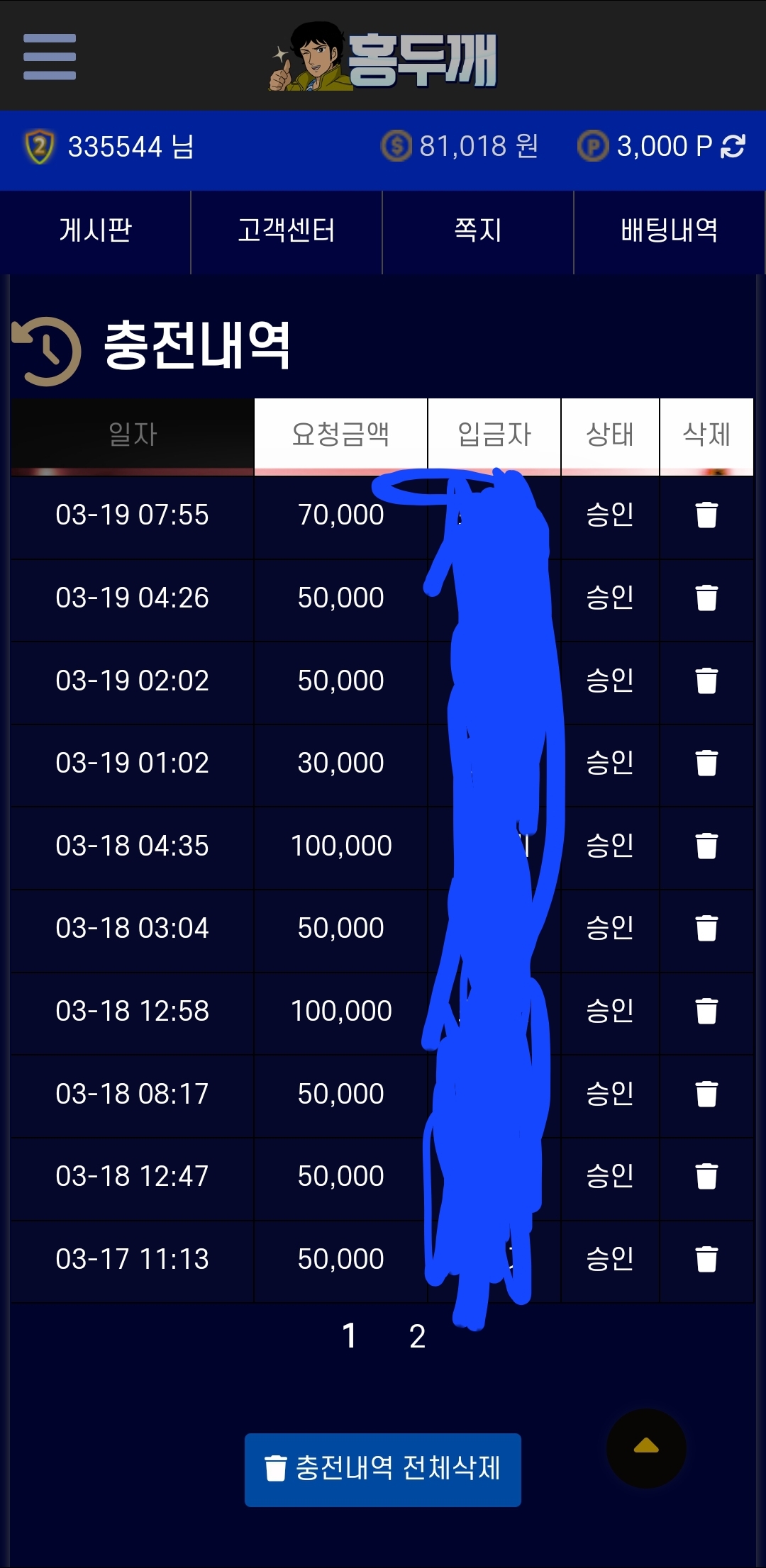Go to the 게시판 tab
The height and width of the screenshot is (1568, 766).
[x=96, y=231]
